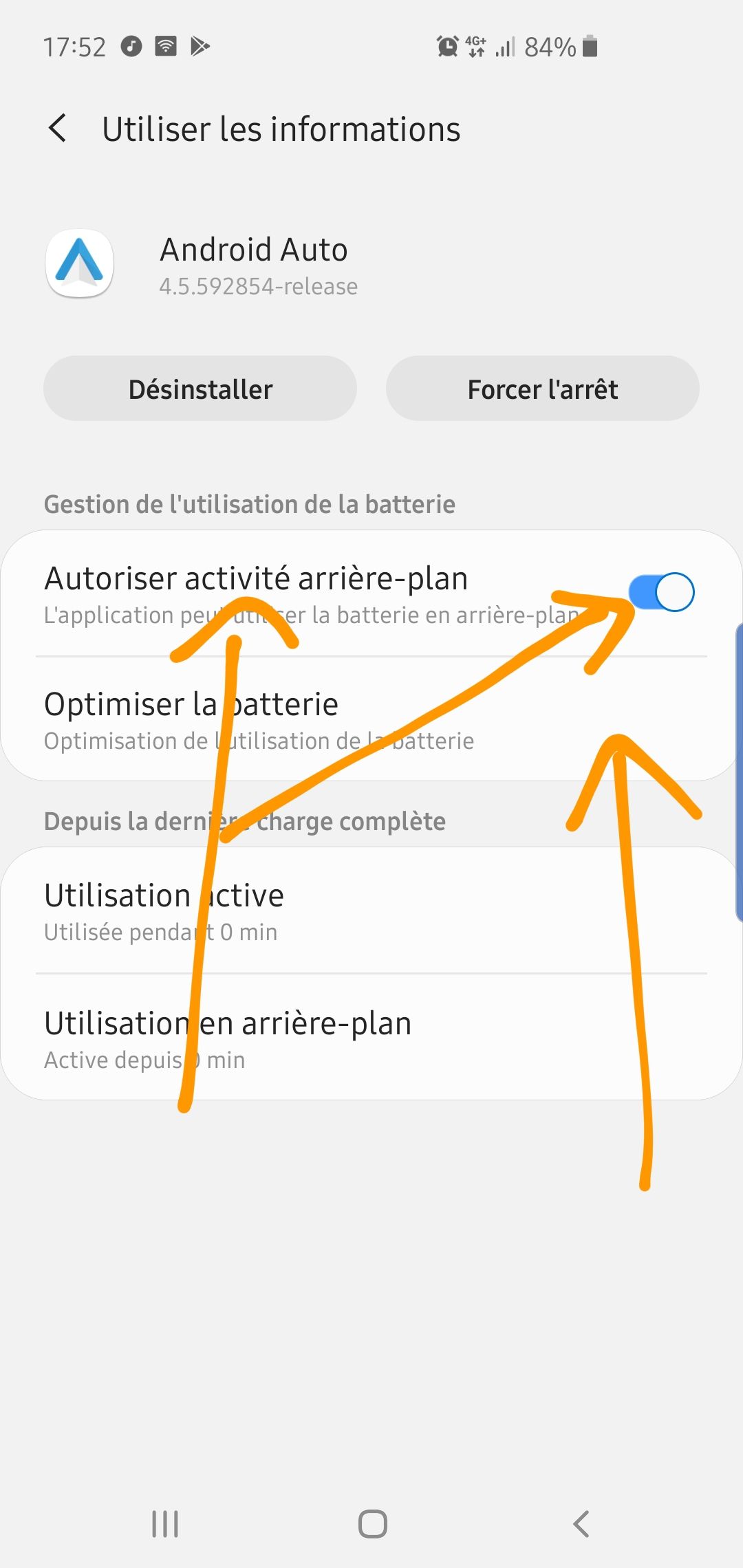
Task: Tap Forcer l'arrêt for Android Auto
Action: tap(542, 389)
